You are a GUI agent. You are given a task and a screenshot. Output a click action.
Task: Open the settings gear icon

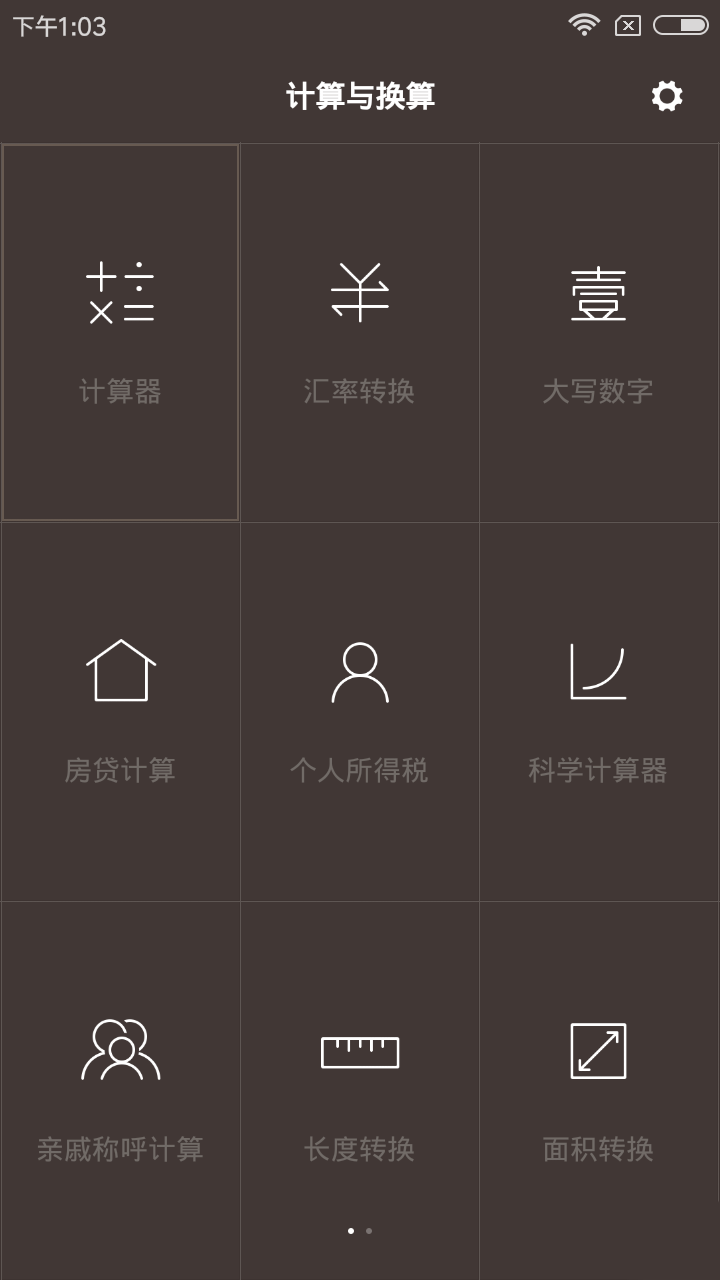[x=667, y=96]
